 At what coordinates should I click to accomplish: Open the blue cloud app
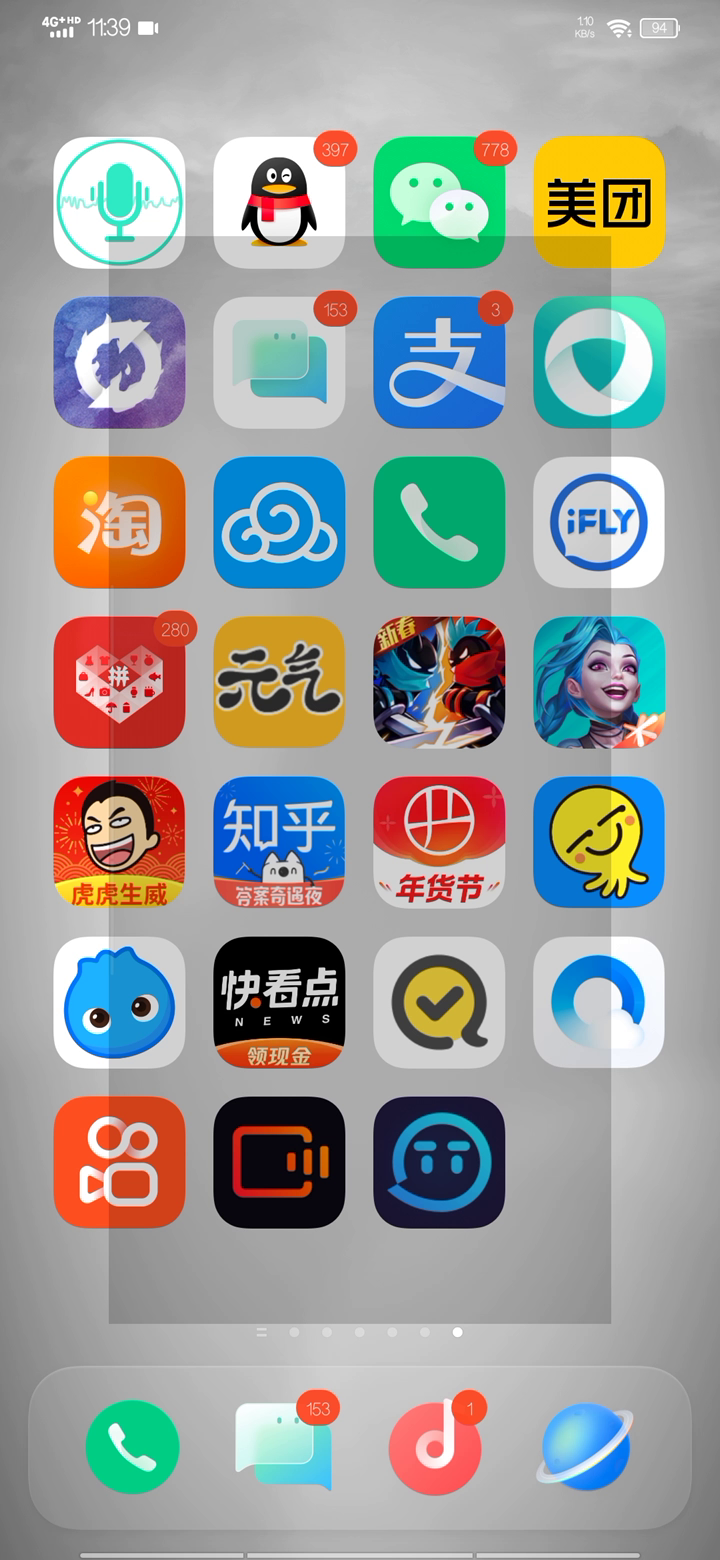279,522
